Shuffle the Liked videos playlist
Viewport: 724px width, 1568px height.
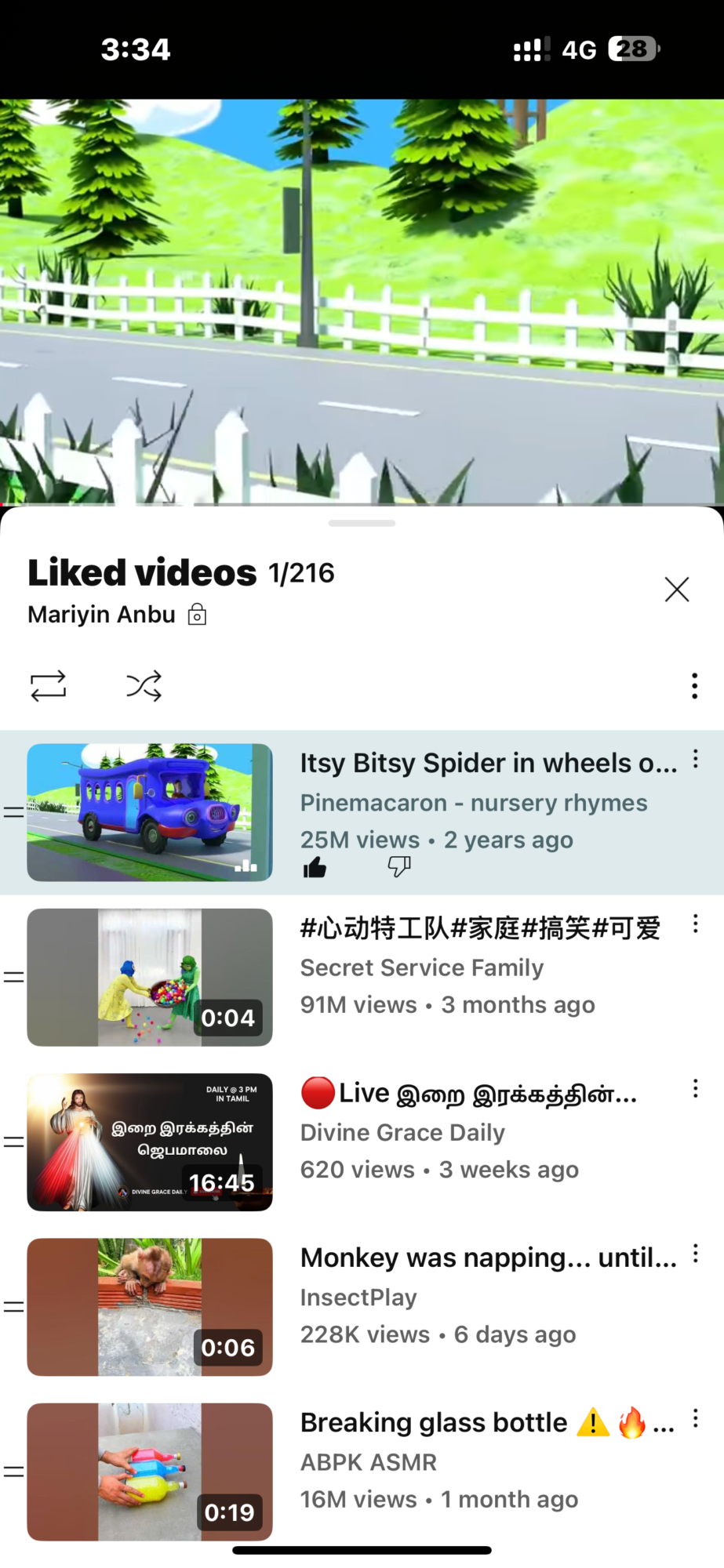(x=144, y=686)
